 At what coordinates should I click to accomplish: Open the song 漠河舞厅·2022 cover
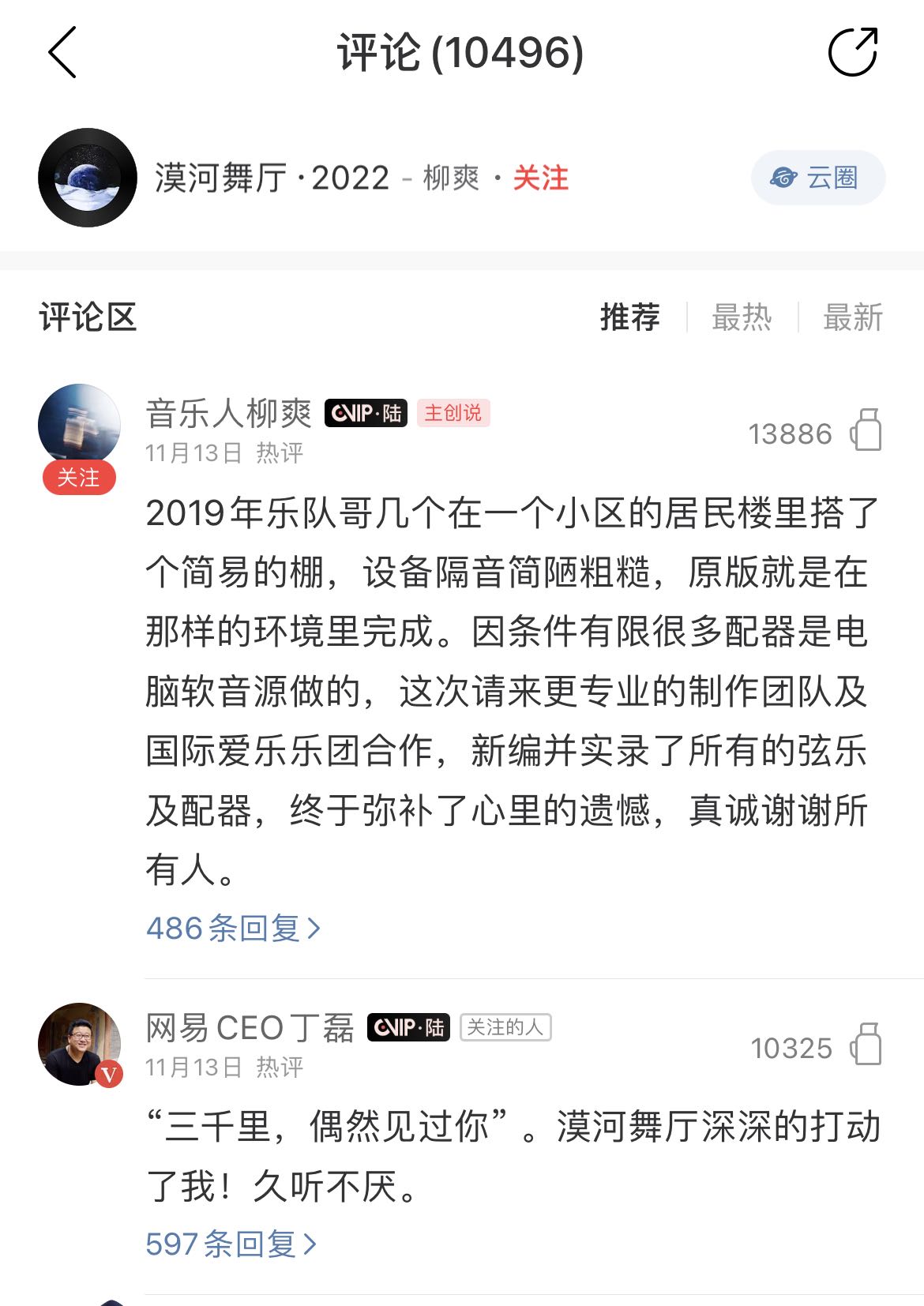(x=88, y=178)
